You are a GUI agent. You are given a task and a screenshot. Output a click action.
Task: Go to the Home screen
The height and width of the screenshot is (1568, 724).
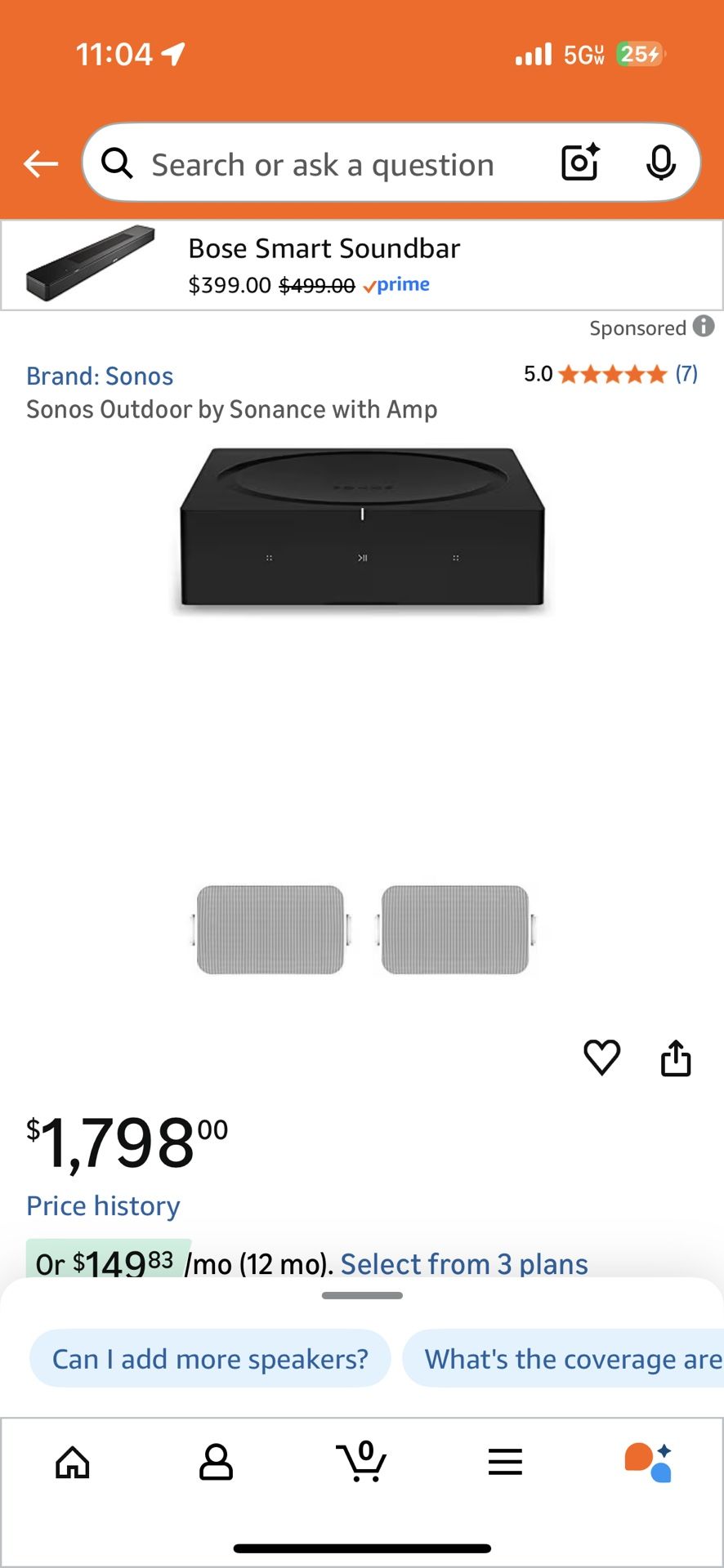[72, 1462]
